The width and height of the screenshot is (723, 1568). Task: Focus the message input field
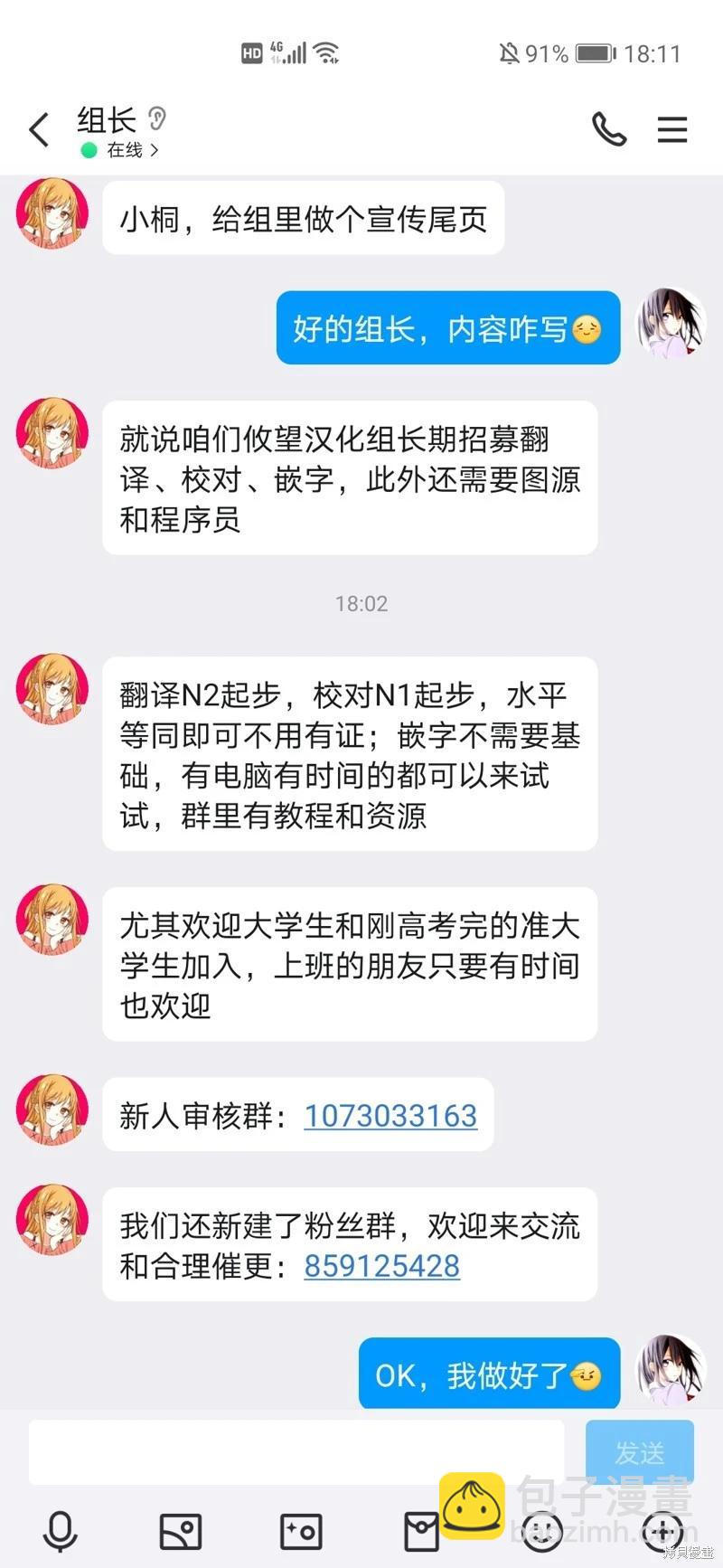(296, 1451)
